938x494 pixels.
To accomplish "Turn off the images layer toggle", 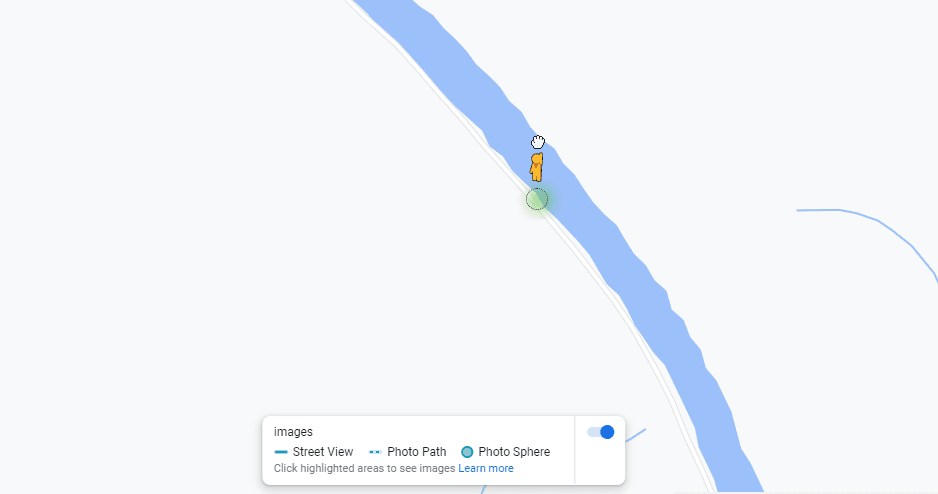I will [x=601, y=432].
